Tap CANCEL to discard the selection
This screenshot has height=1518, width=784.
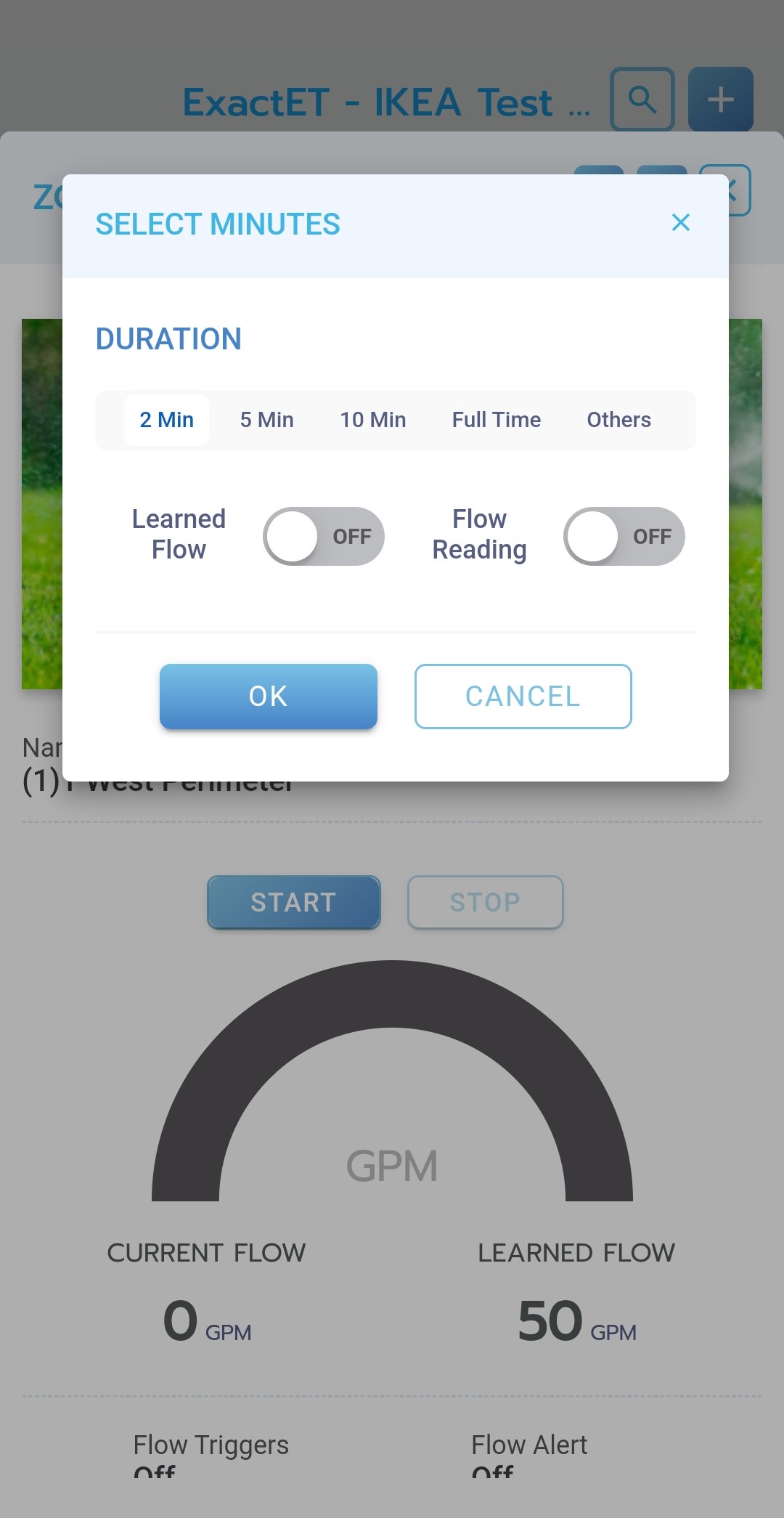(x=523, y=696)
